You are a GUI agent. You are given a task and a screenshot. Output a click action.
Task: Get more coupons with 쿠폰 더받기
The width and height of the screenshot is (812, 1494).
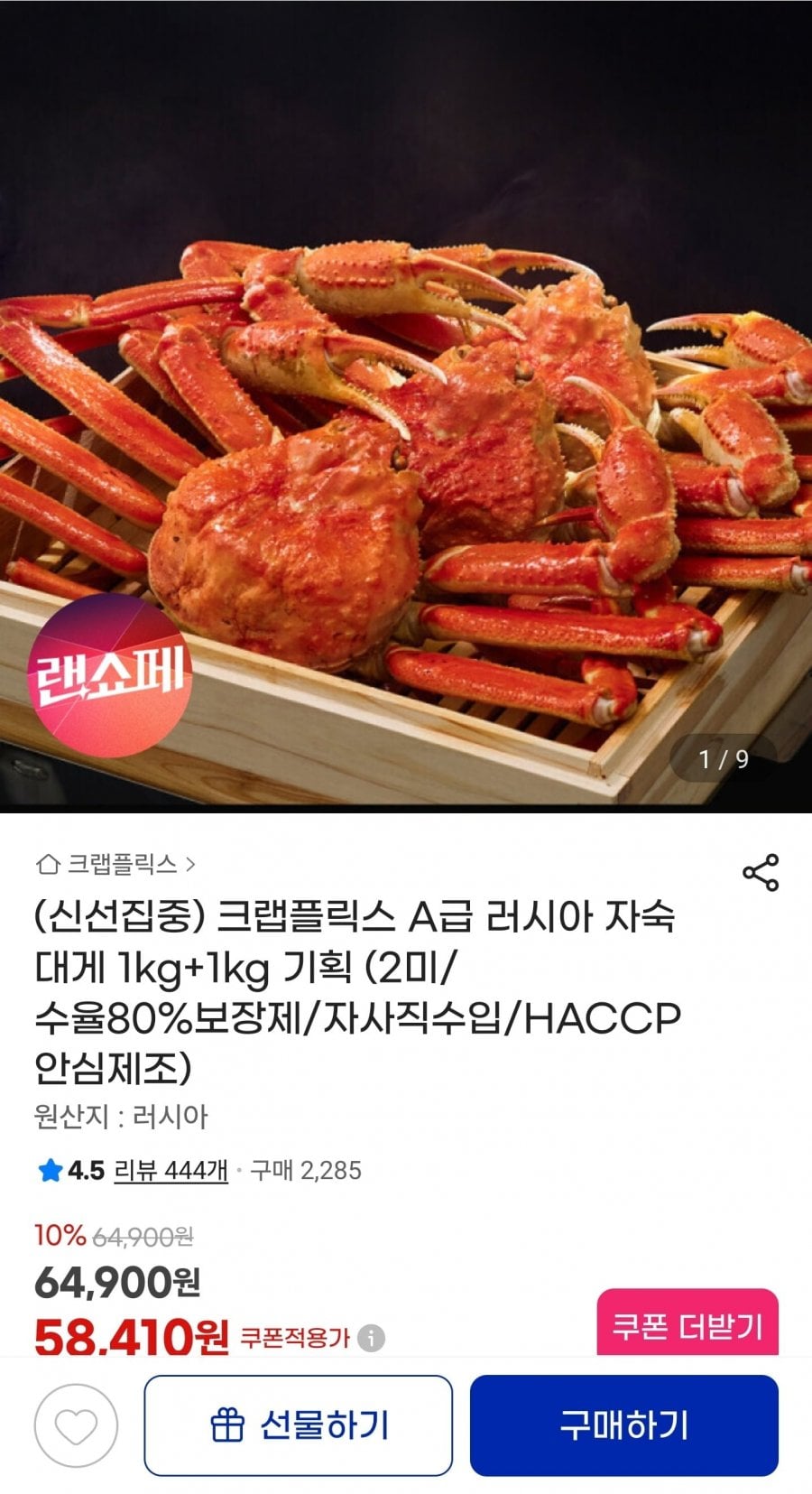click(x=687, y=1323)
